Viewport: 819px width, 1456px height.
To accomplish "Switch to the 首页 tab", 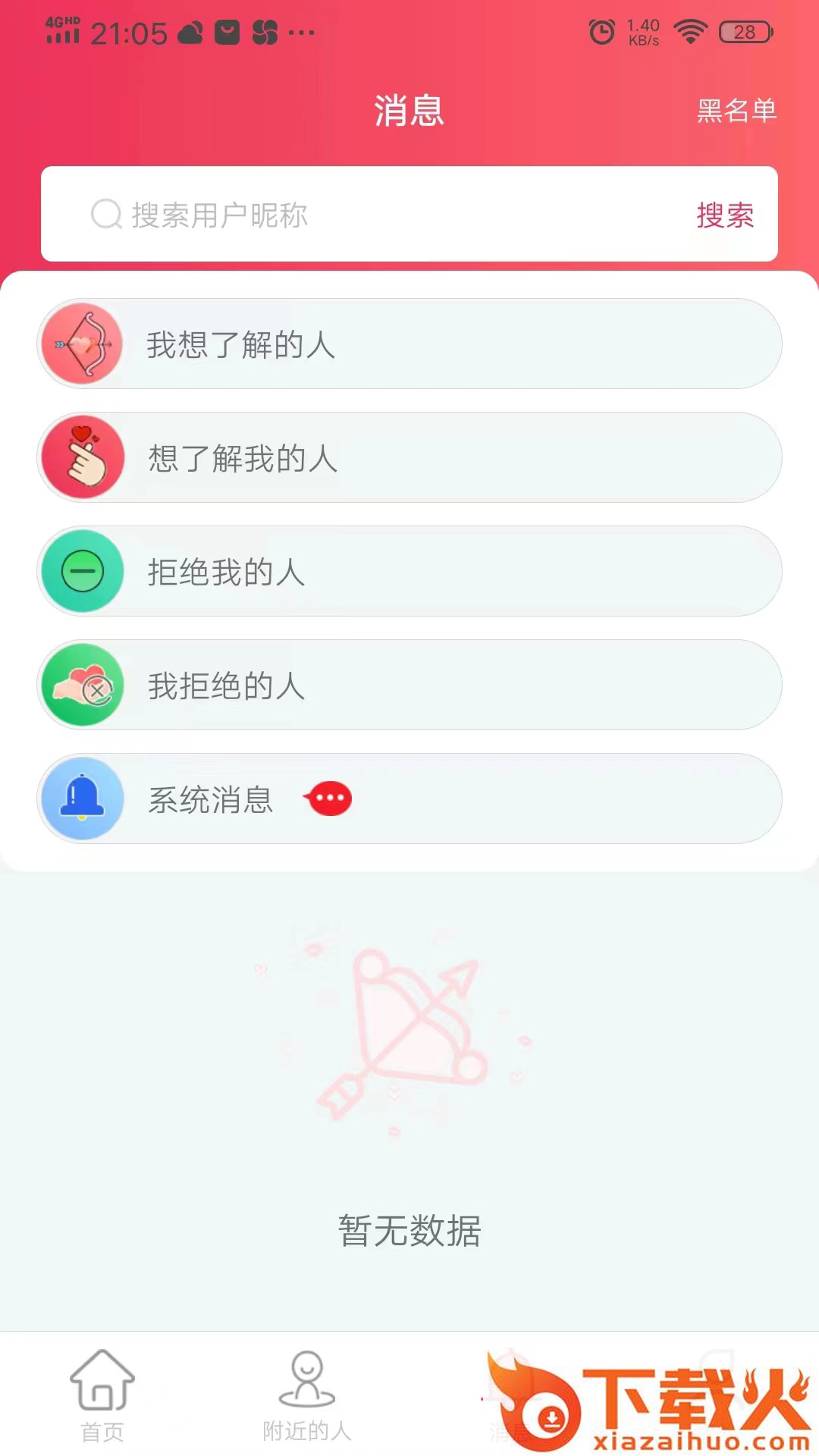I will pyautogui.click(x=102, y=1395).
